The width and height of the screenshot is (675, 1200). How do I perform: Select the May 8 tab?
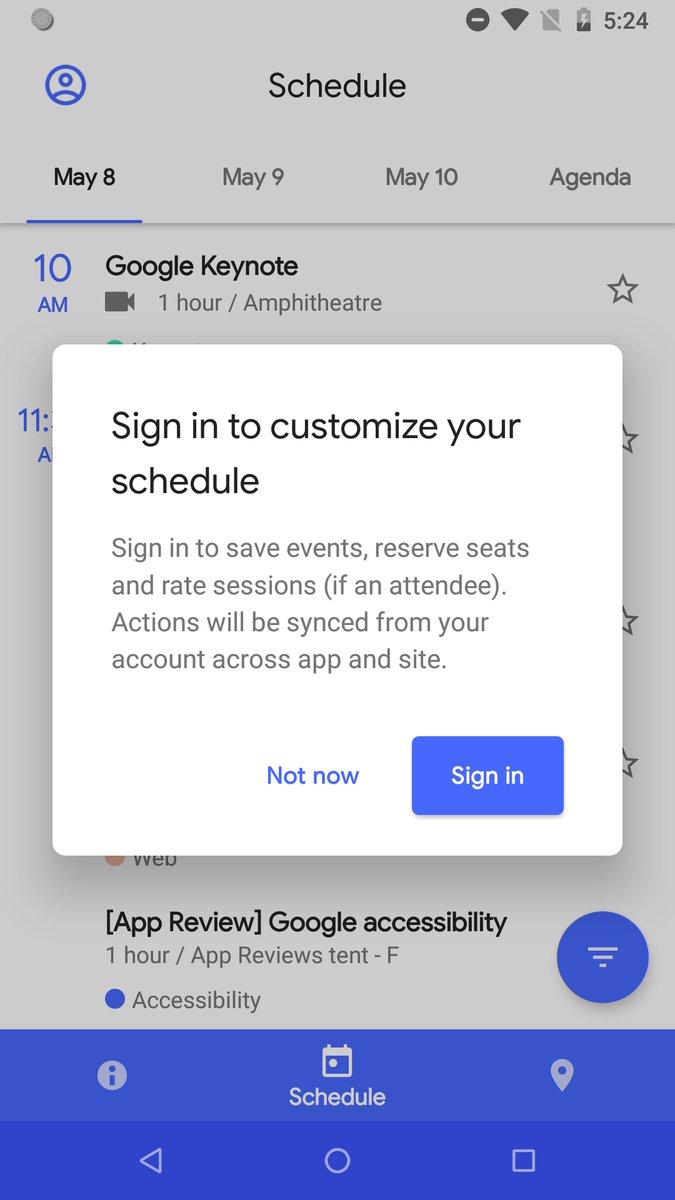point(84,177)
